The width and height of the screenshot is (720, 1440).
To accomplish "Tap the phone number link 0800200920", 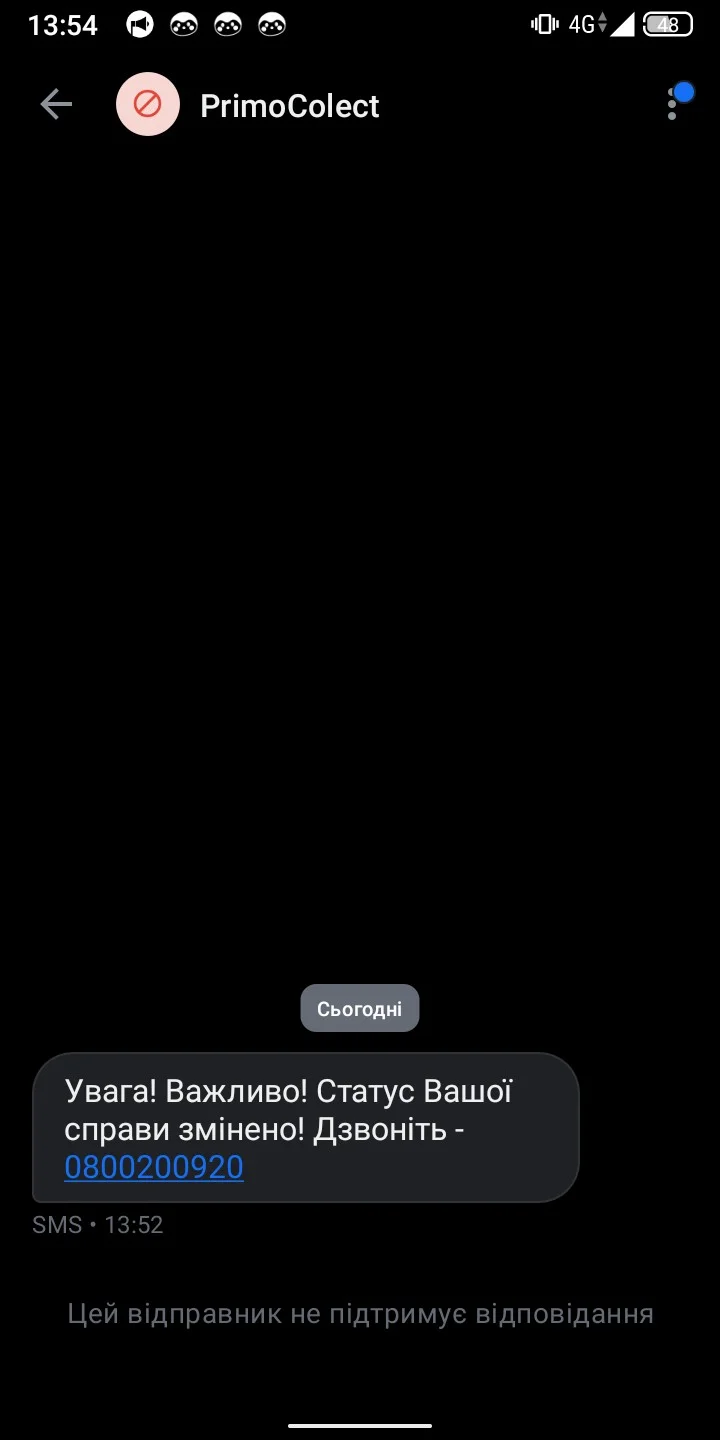I will [154, 1167].
